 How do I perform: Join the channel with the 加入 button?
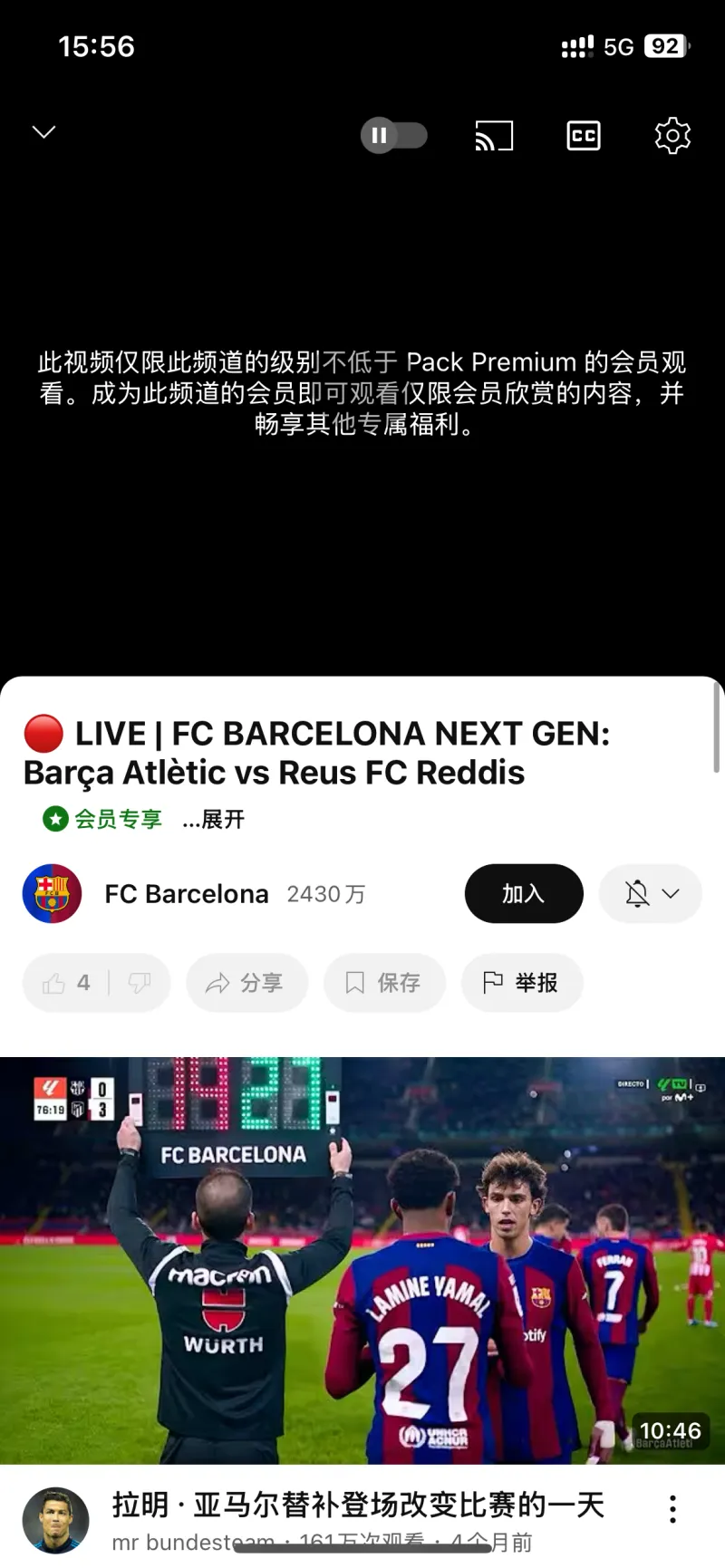click(524, 894)
